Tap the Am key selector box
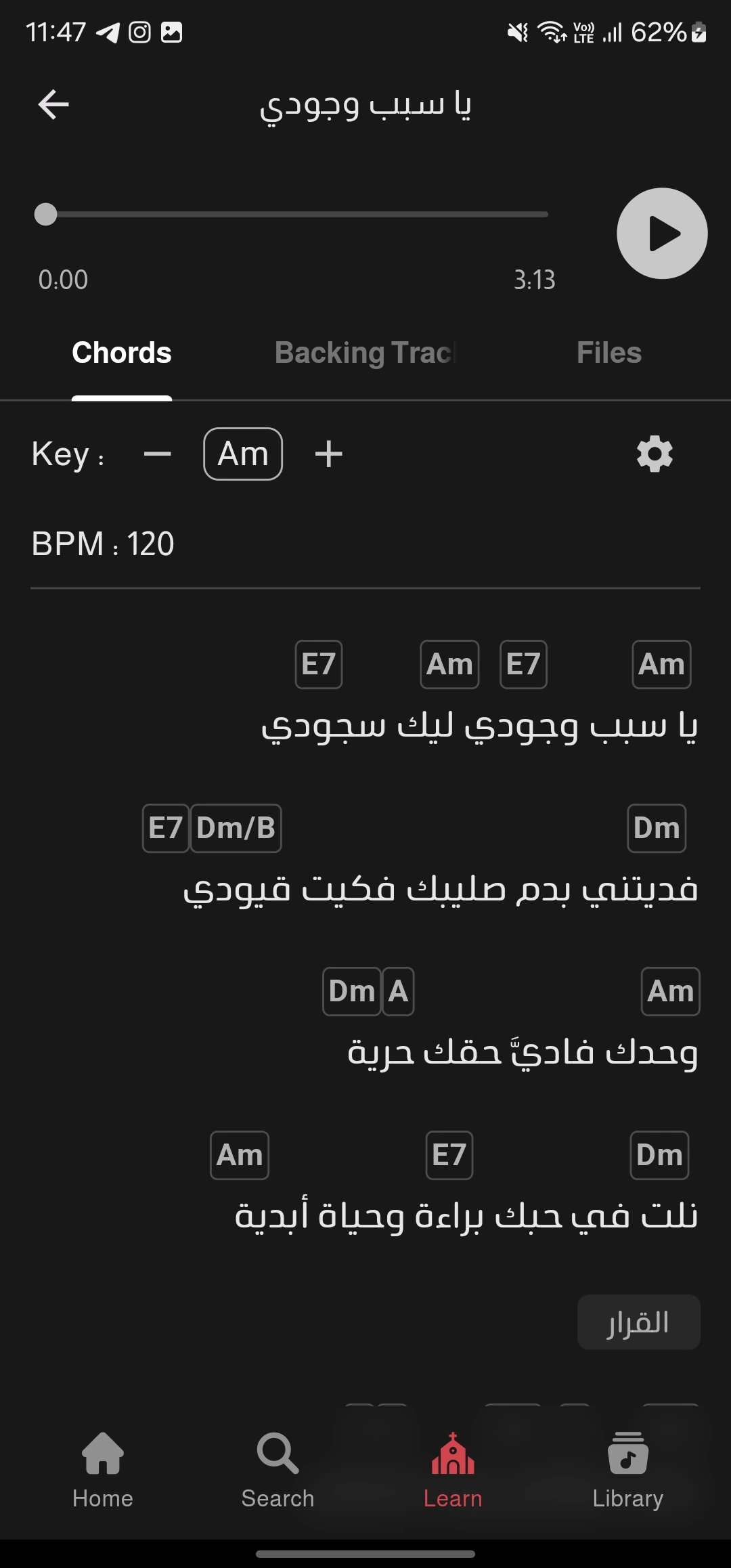 (243, 454)
